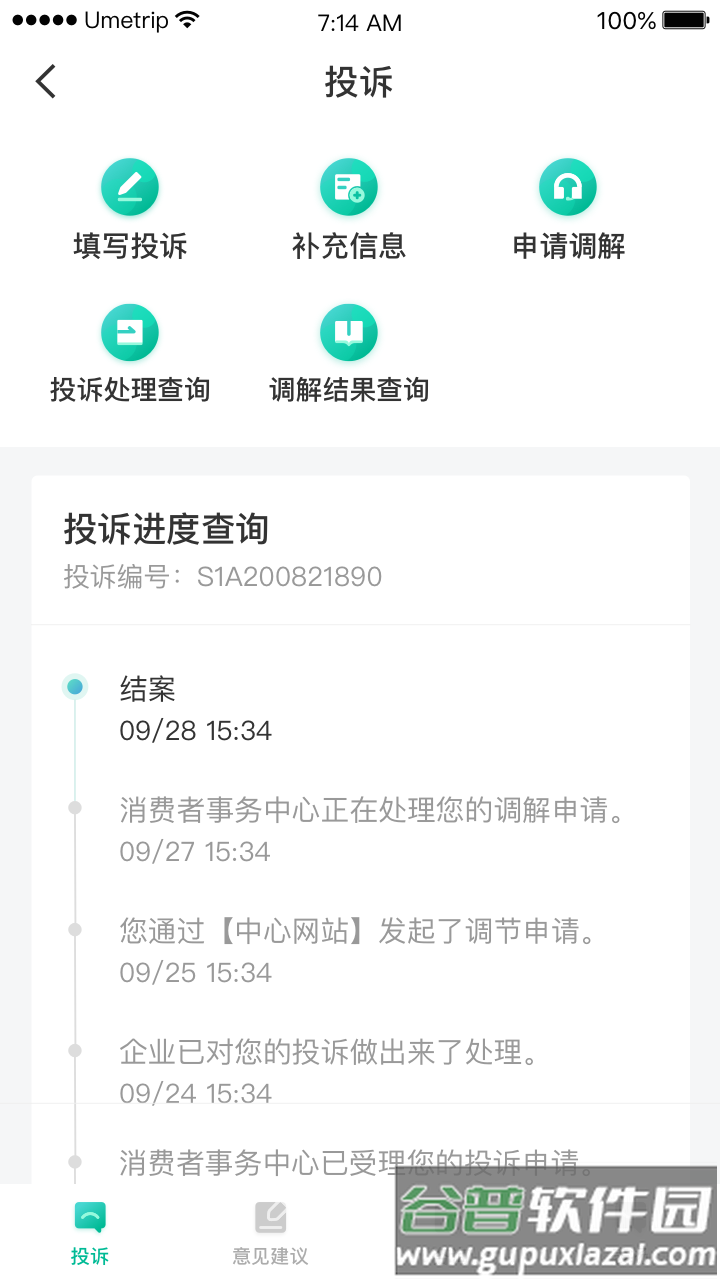Open the 补充信息 document icon
The height and width of the screenshot is (1280, 720).
[x=349, y=186]
